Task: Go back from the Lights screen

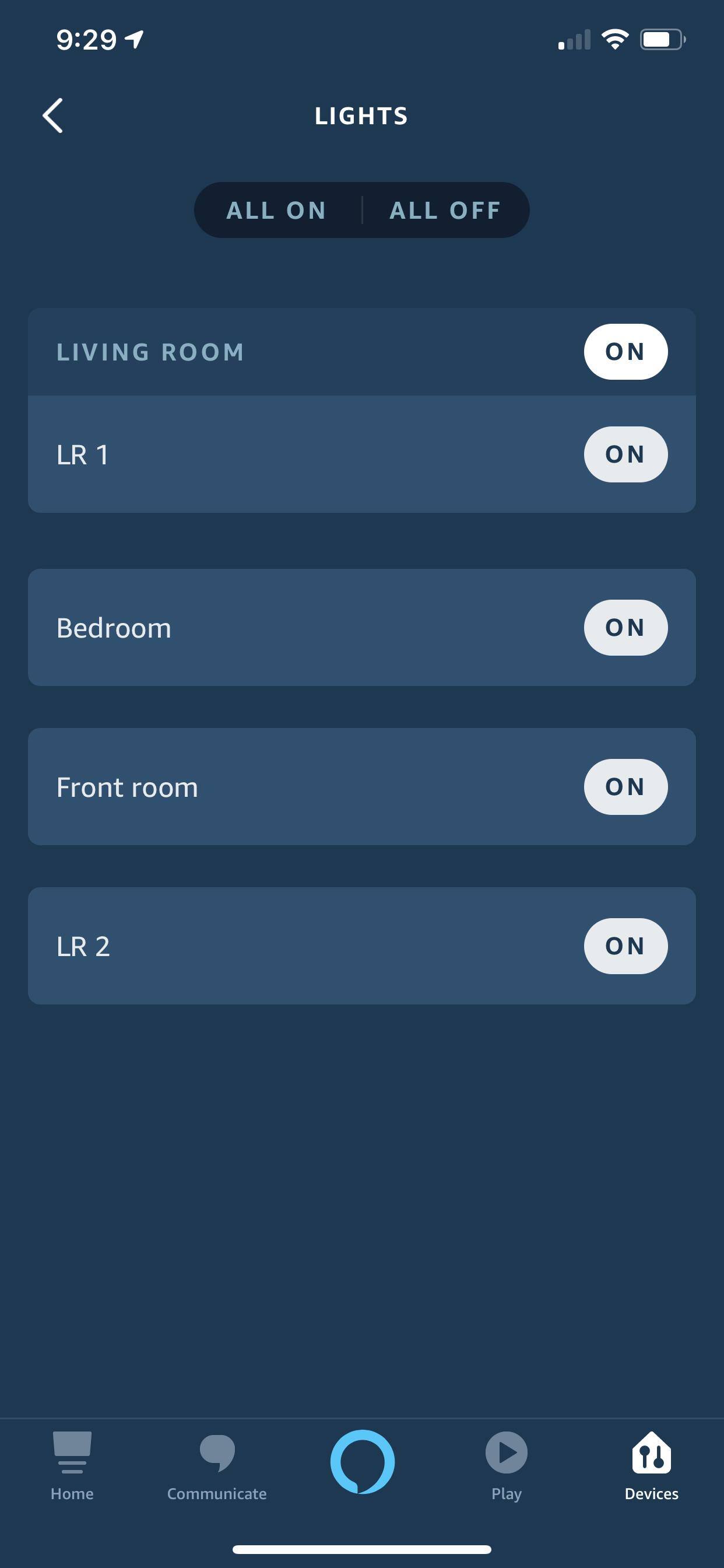Action: (x=53, y=116)
